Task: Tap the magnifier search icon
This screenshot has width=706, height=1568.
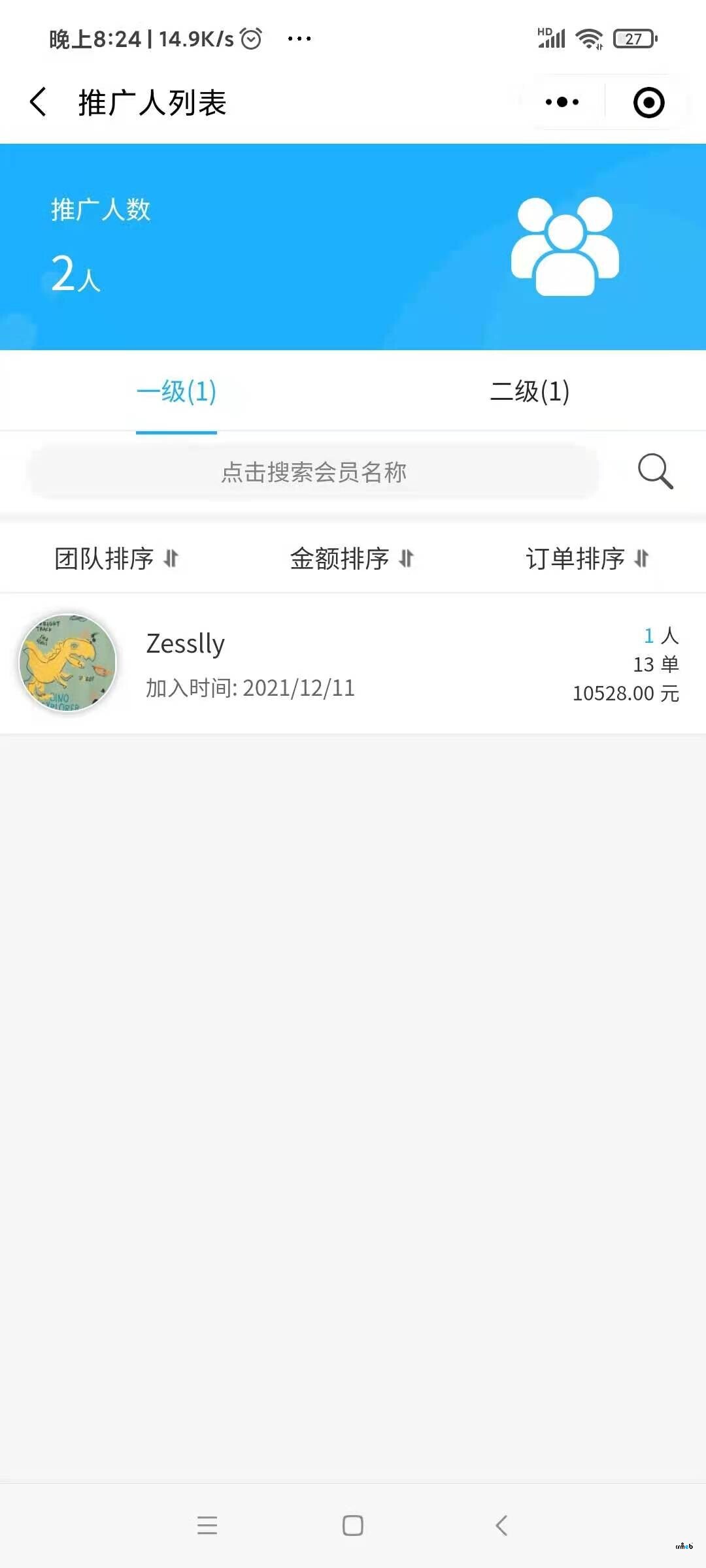Action: pos(655,471)
